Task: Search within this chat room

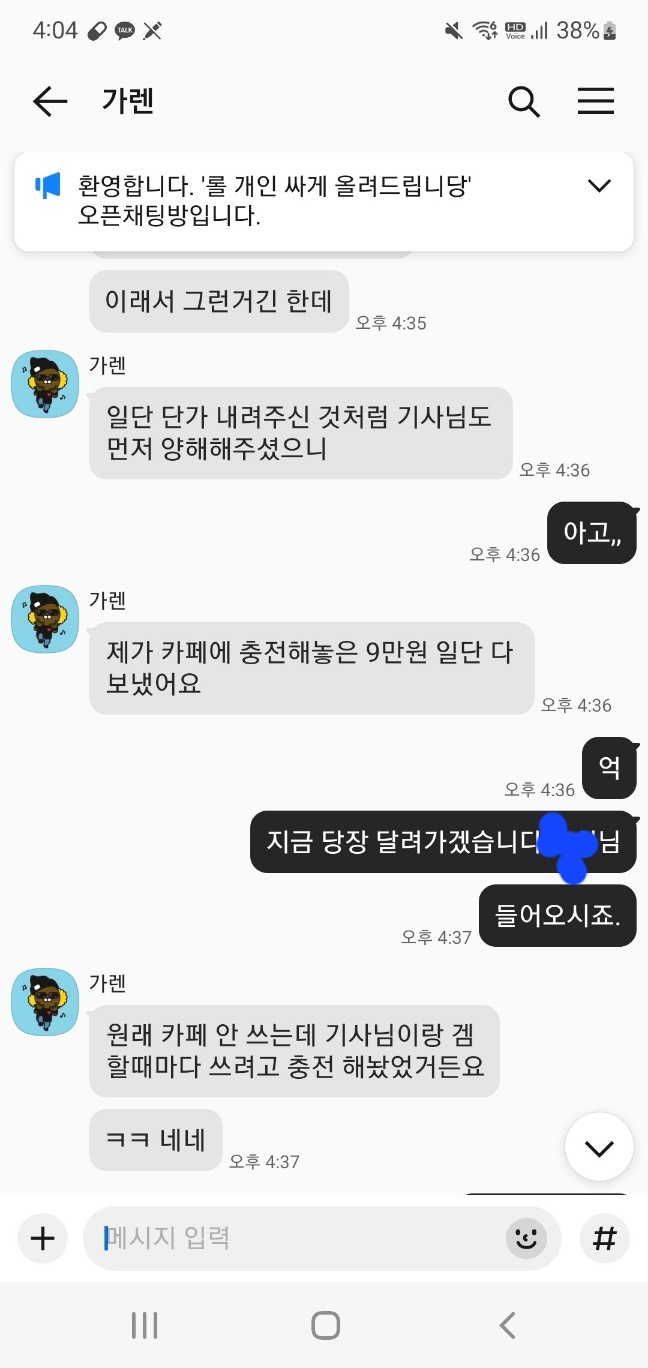Action: coord(524,101)
